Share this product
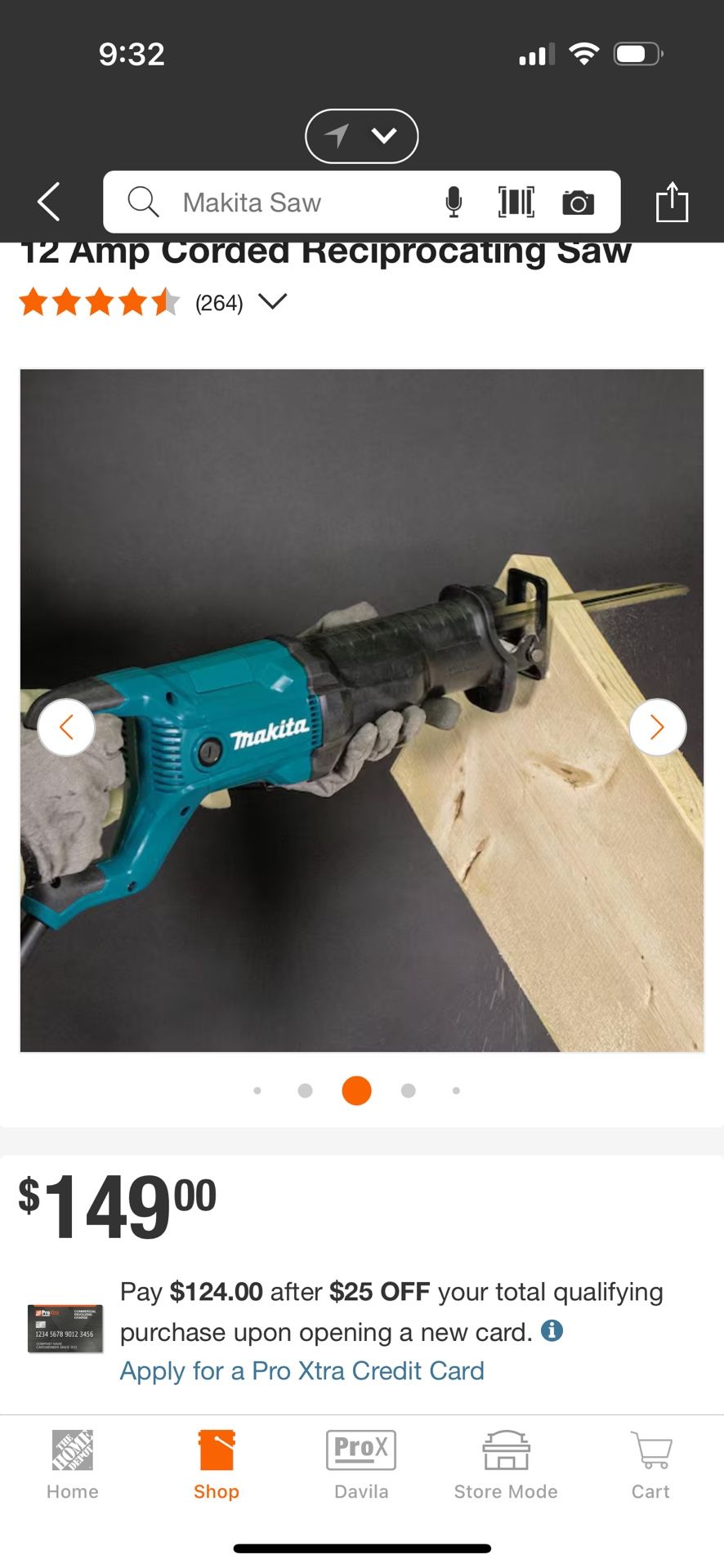Image resolution: width=724 pixels, height=1568 pixels. [672, 202]
